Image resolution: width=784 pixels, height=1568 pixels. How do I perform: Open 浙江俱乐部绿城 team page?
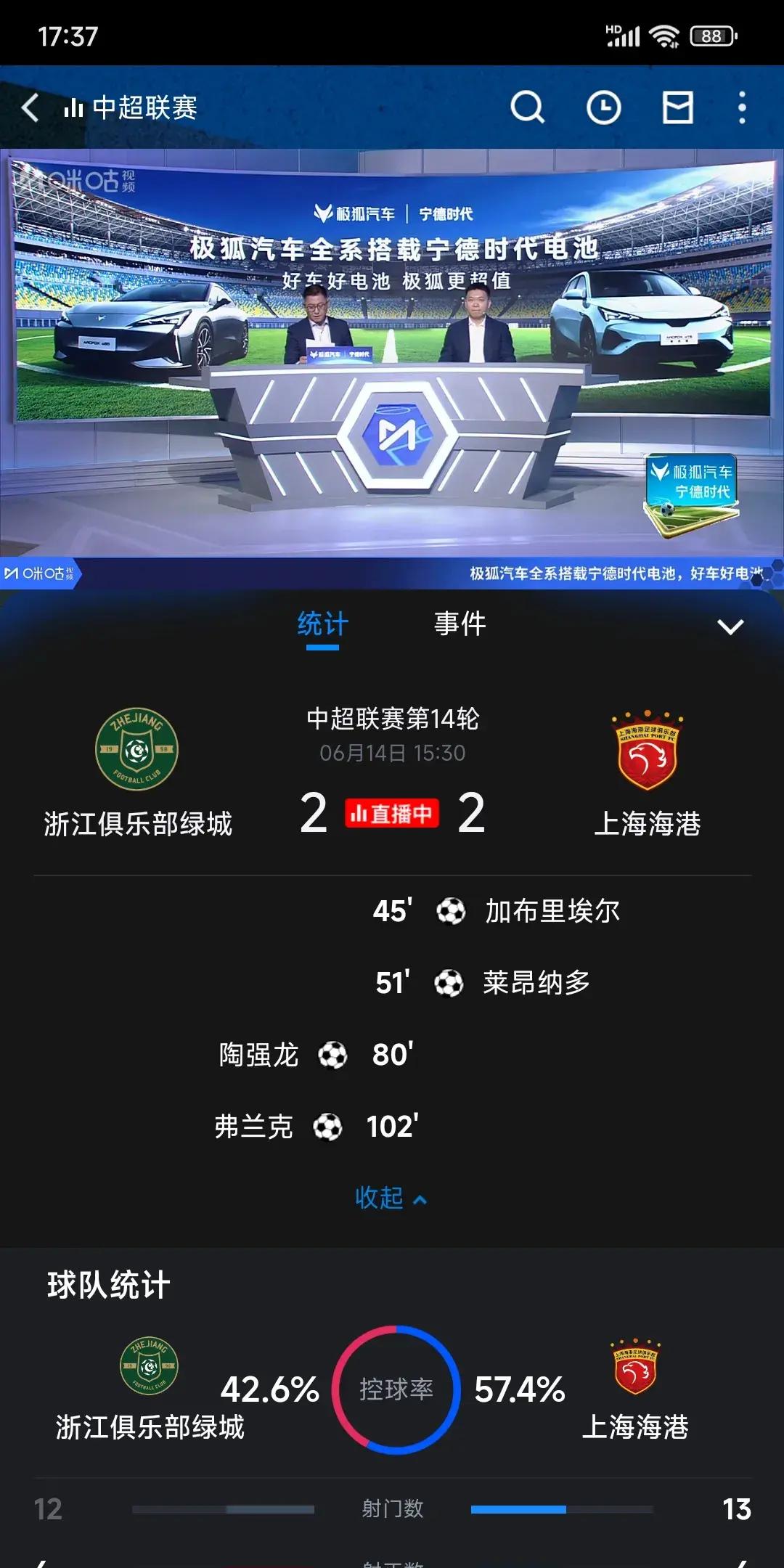pyautogui.click(x=137, y=771)
